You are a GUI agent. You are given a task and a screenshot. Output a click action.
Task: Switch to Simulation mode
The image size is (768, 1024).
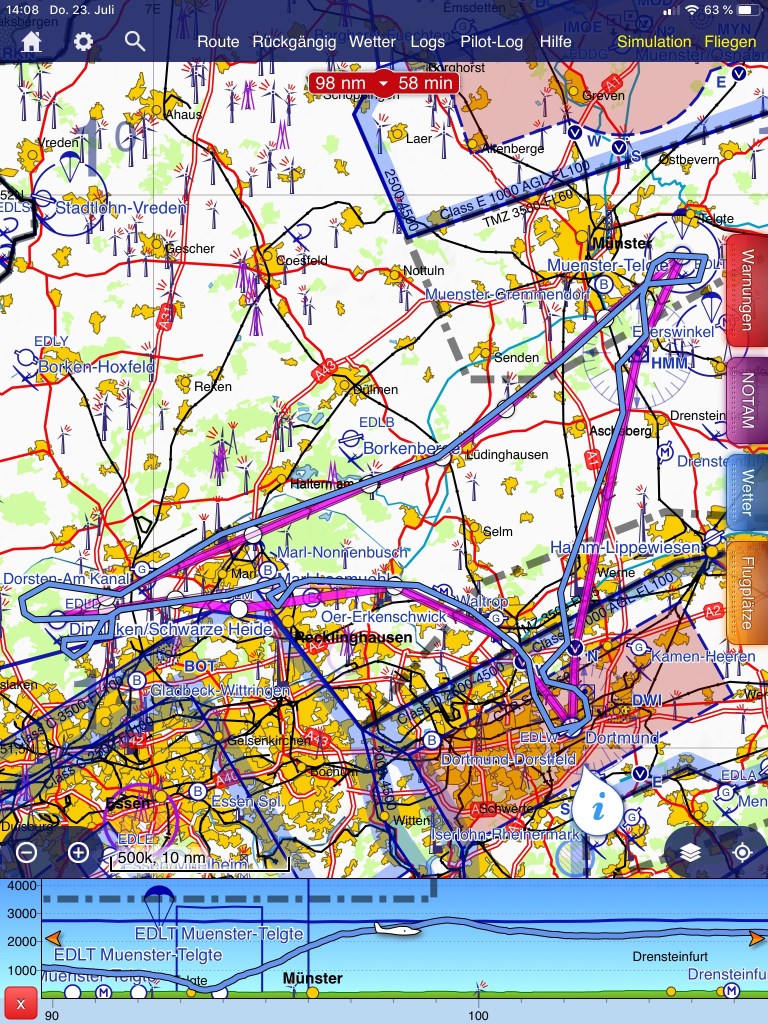coord(654,42)
